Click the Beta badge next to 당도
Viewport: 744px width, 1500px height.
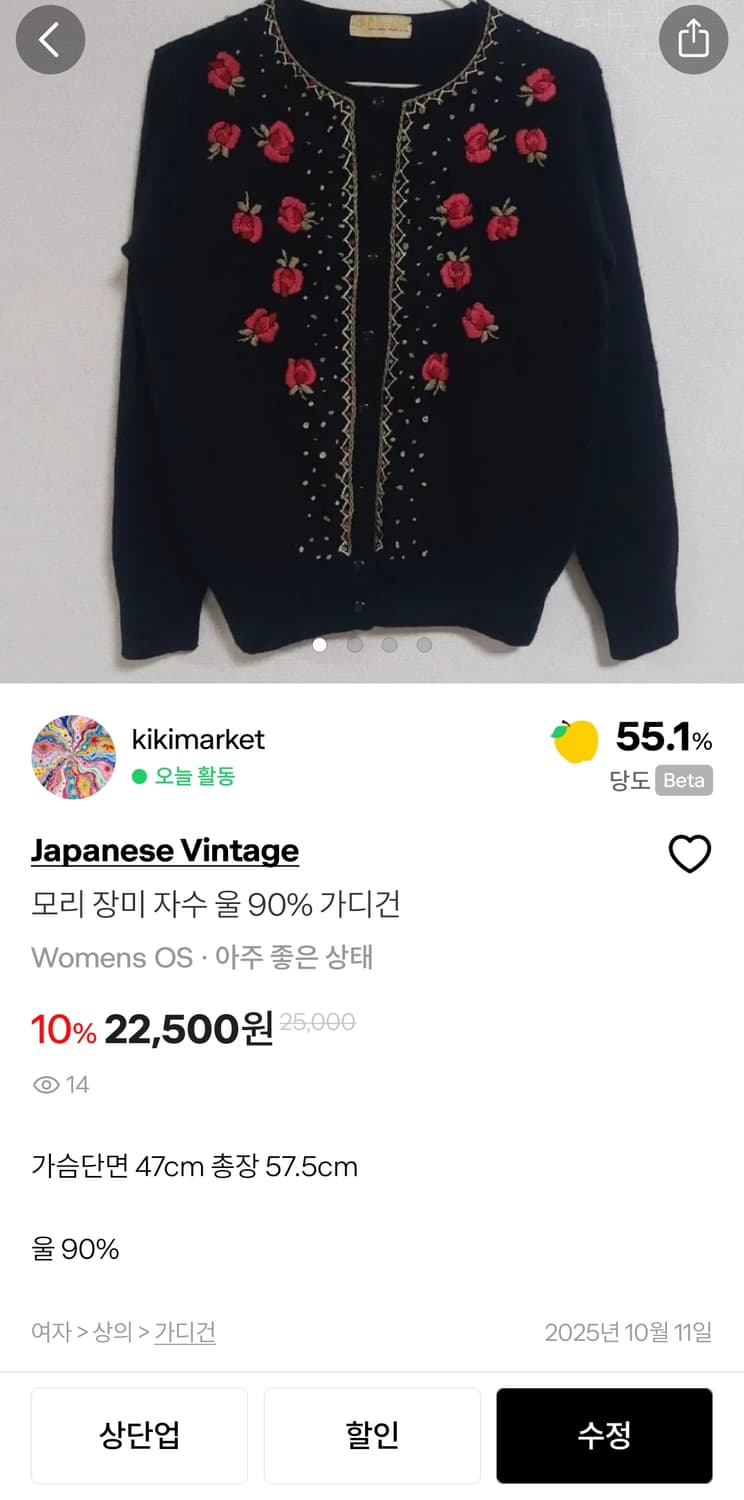(x=684, y=781)
